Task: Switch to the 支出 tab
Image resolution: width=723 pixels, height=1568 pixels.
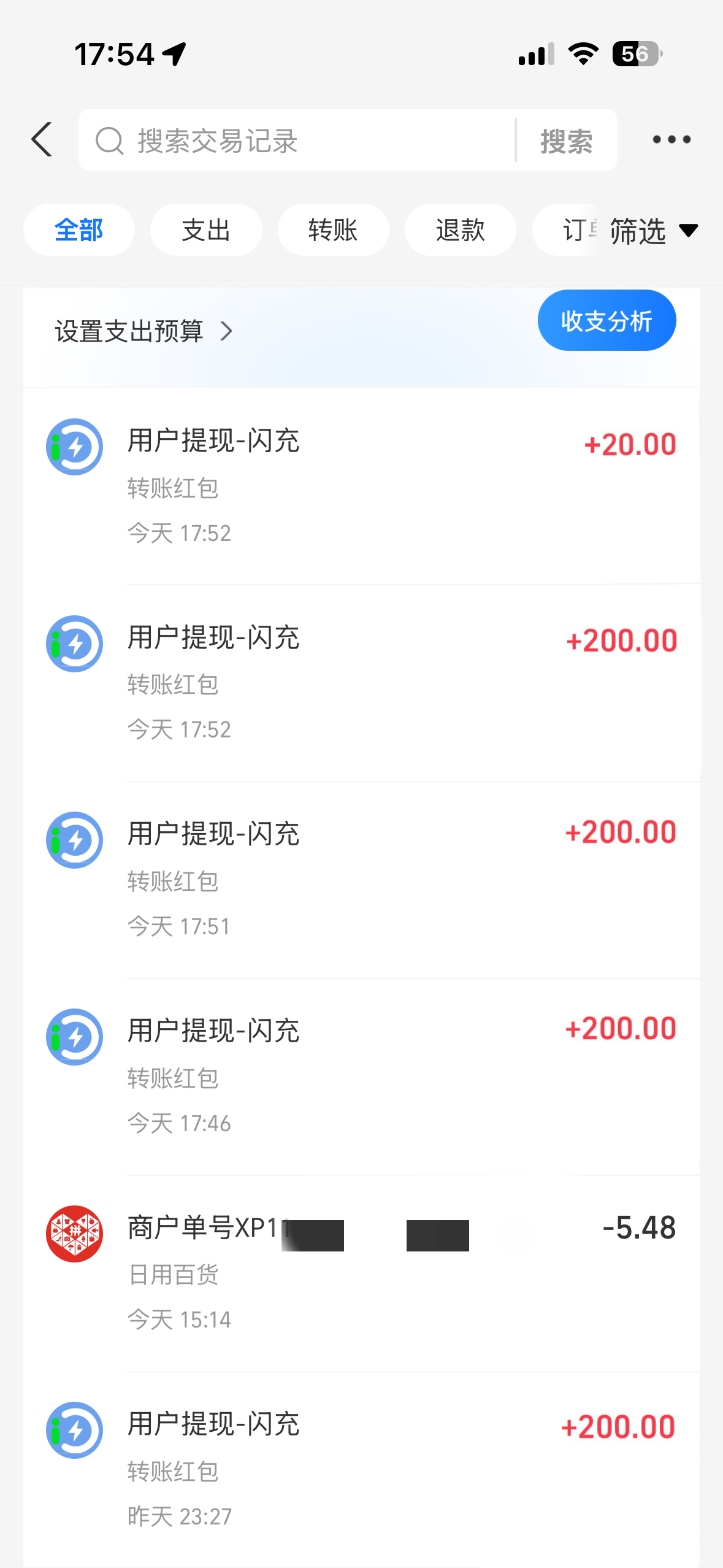Action: click(x=205, y=229)
